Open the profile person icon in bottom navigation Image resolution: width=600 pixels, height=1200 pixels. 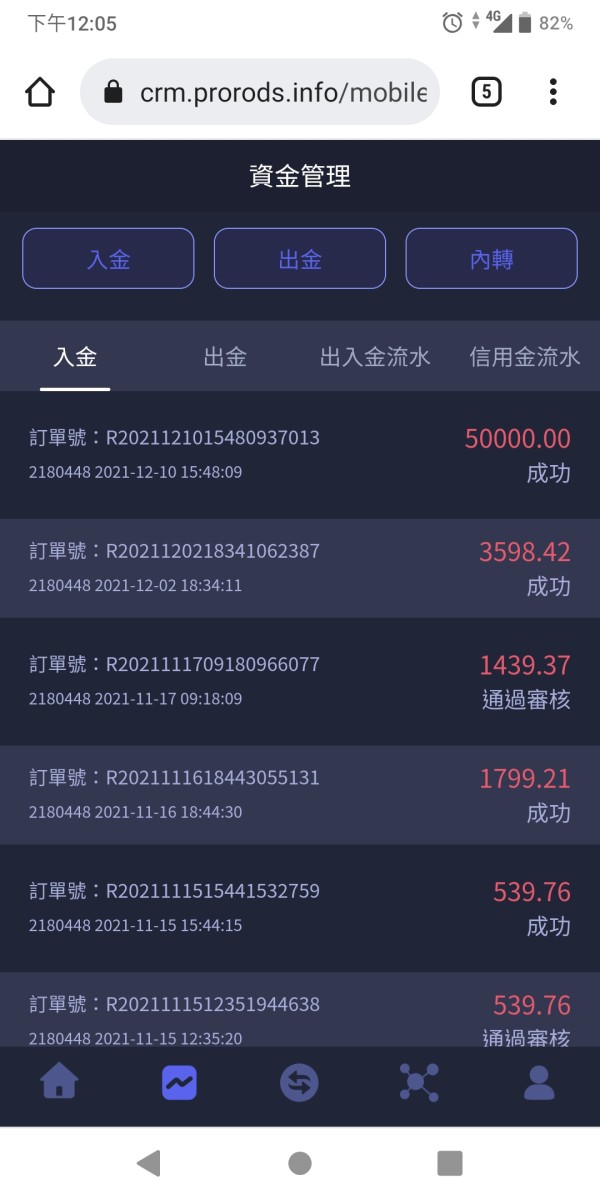click(539, 1082)
